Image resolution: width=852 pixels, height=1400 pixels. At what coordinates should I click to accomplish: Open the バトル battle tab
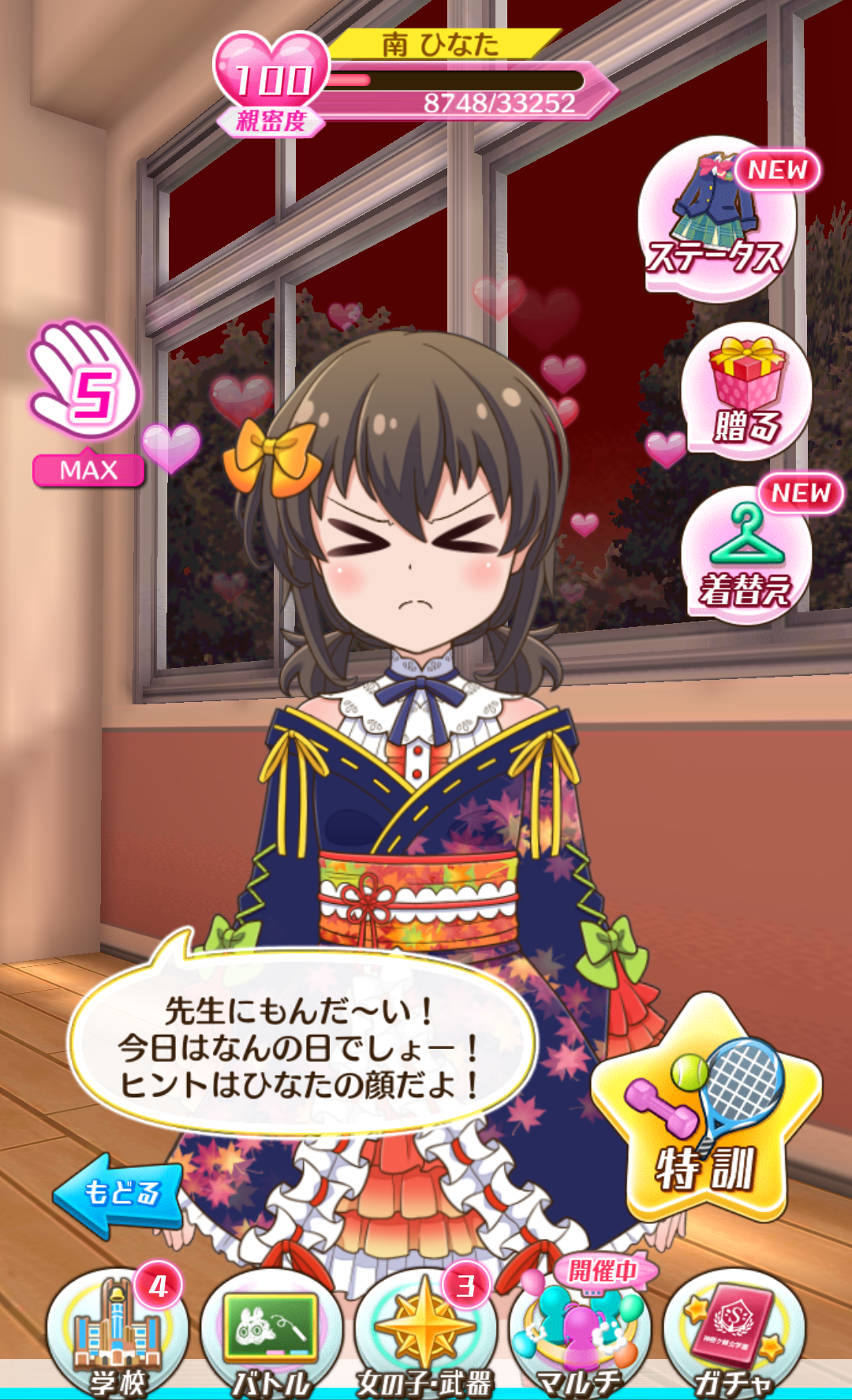click(x=271, y=1333)
